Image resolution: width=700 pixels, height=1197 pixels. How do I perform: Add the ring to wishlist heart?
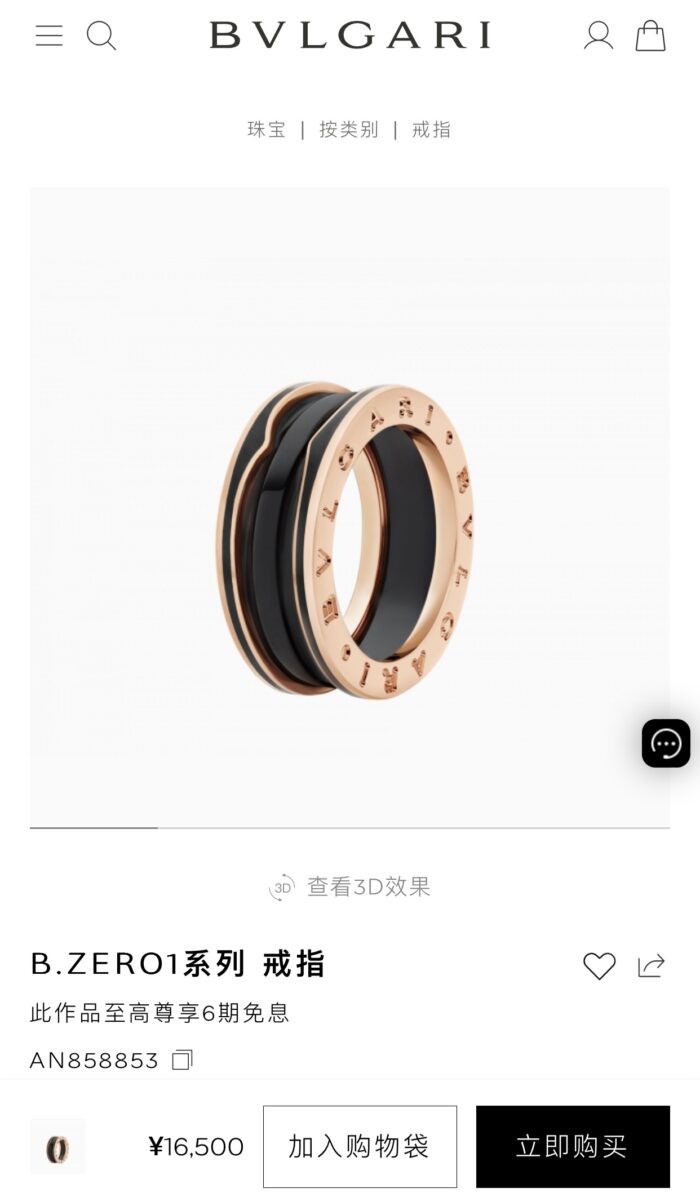coord(599,965)
